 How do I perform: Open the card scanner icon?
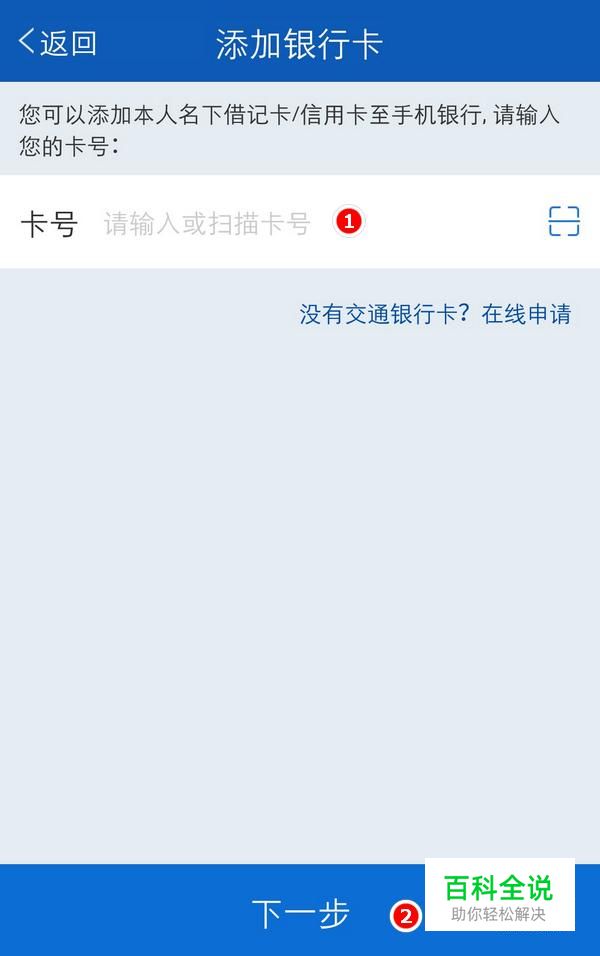tap(564, 221)
